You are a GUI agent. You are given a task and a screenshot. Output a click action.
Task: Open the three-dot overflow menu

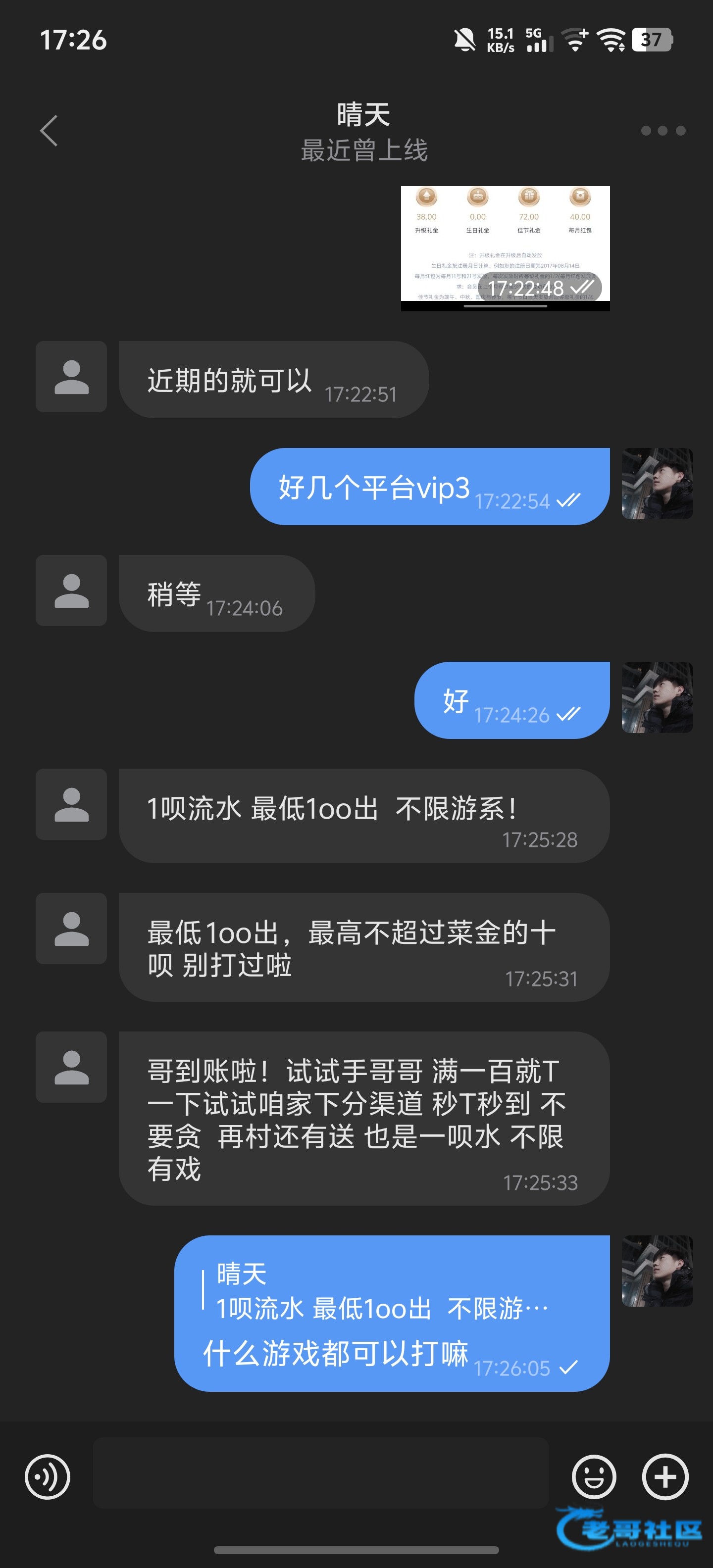[662, 131]
